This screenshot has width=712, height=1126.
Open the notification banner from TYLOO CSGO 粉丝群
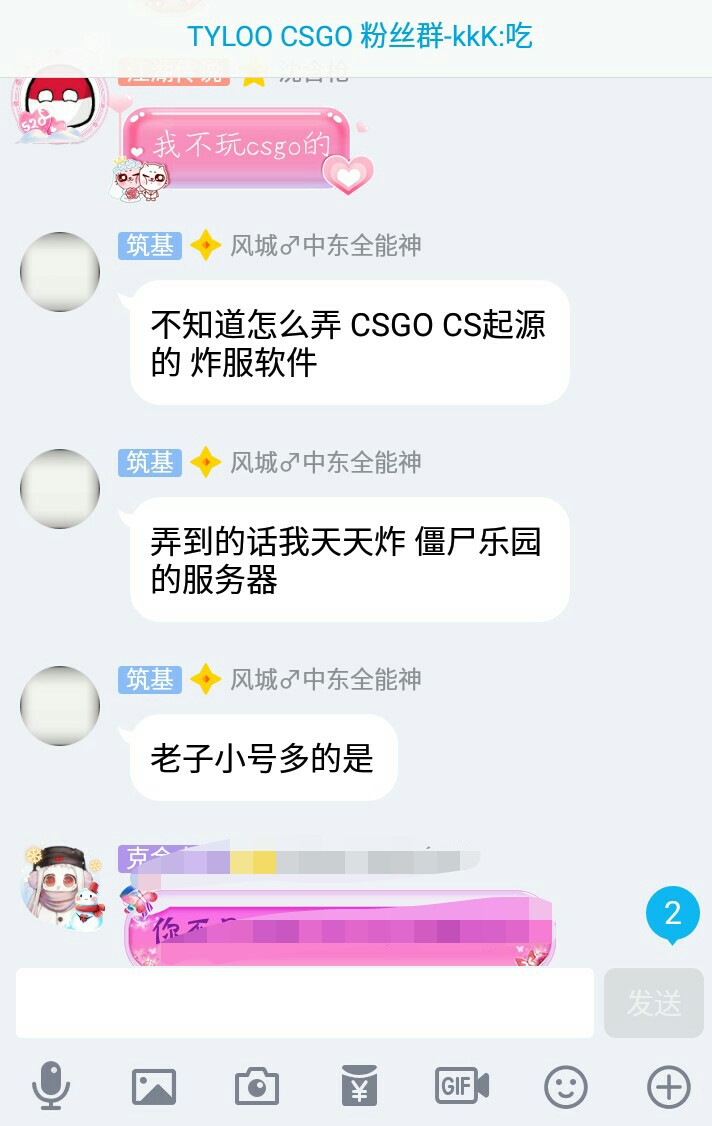(358, 37)
